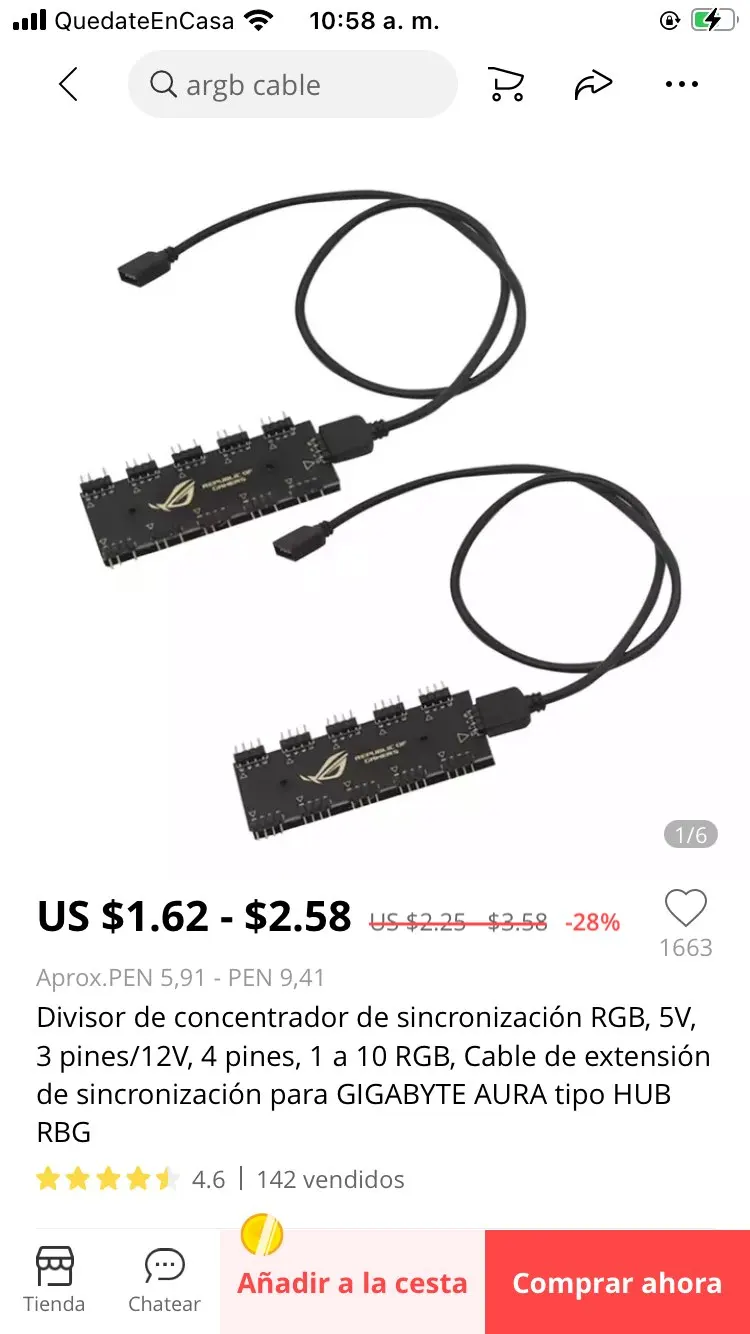Open the shopping cart
Screen dimensions: 750x1334
[506, 85]
